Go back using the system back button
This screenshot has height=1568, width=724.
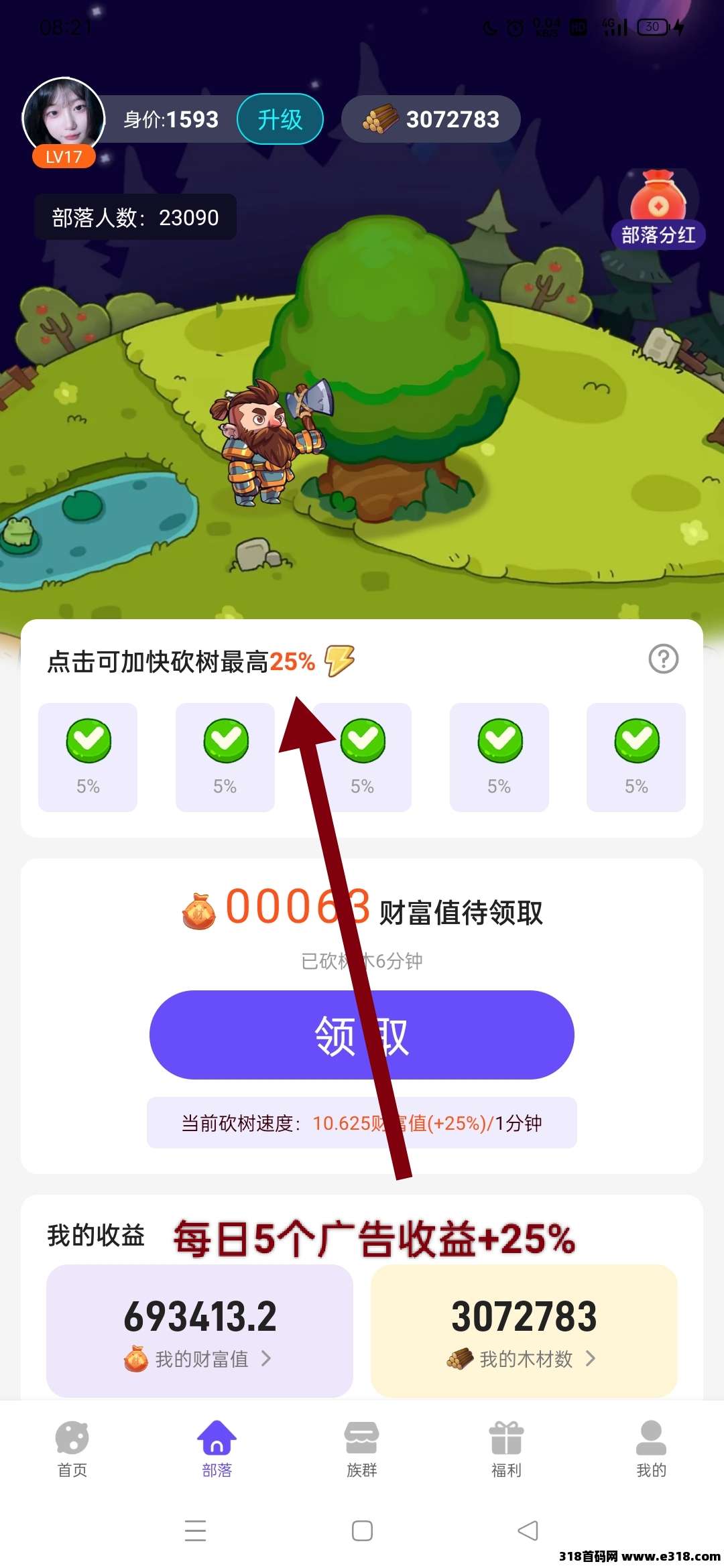pyautogui.click(x=528, y=1530)
